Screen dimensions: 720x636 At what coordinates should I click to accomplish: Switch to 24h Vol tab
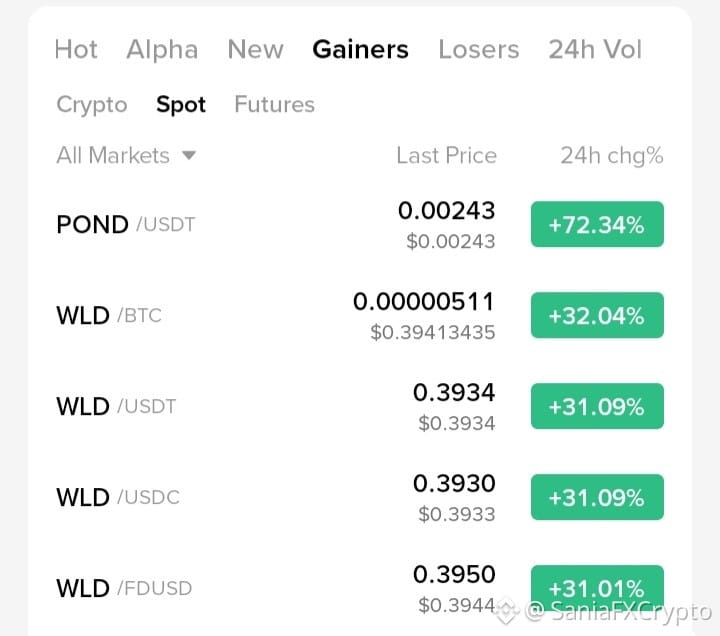(x=595, y=49)
